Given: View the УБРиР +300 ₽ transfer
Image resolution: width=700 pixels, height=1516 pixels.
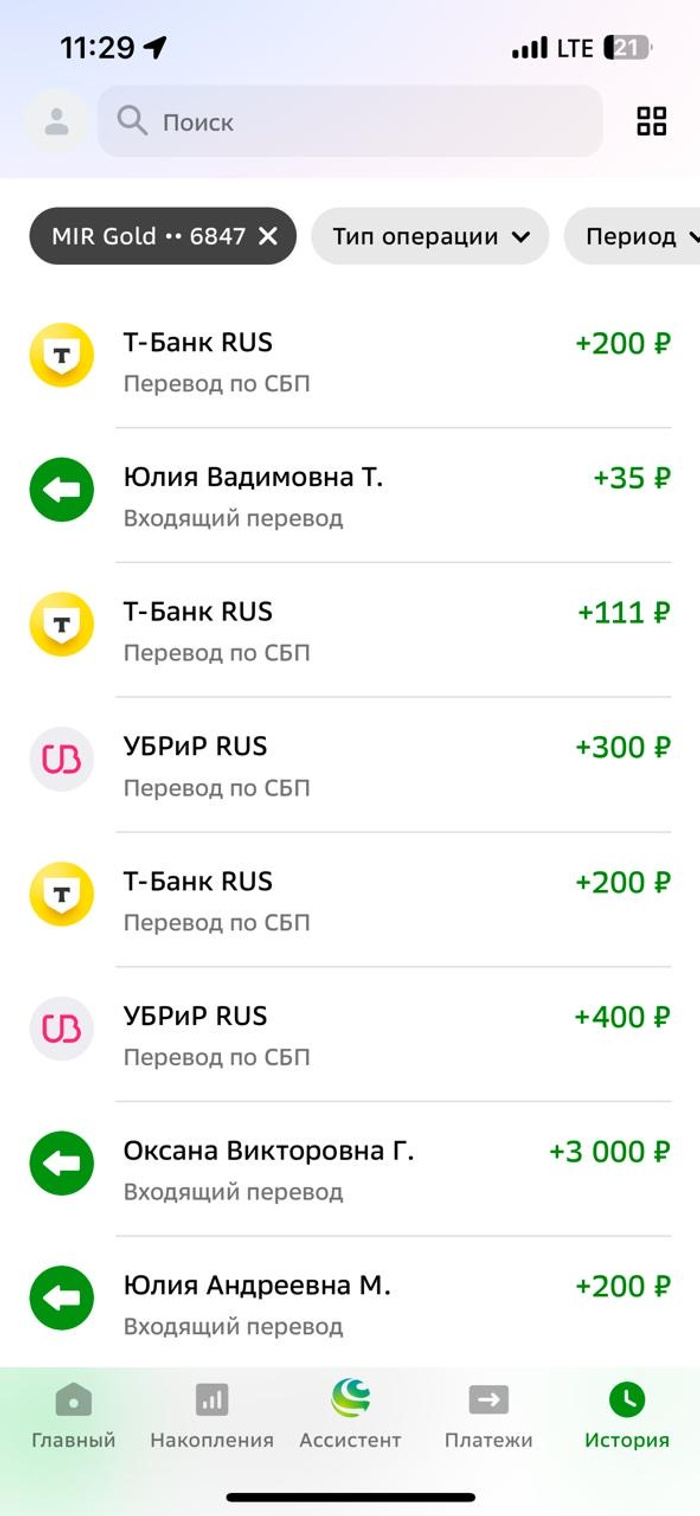Looking at the screenshot, I should (x=350, y=764).
